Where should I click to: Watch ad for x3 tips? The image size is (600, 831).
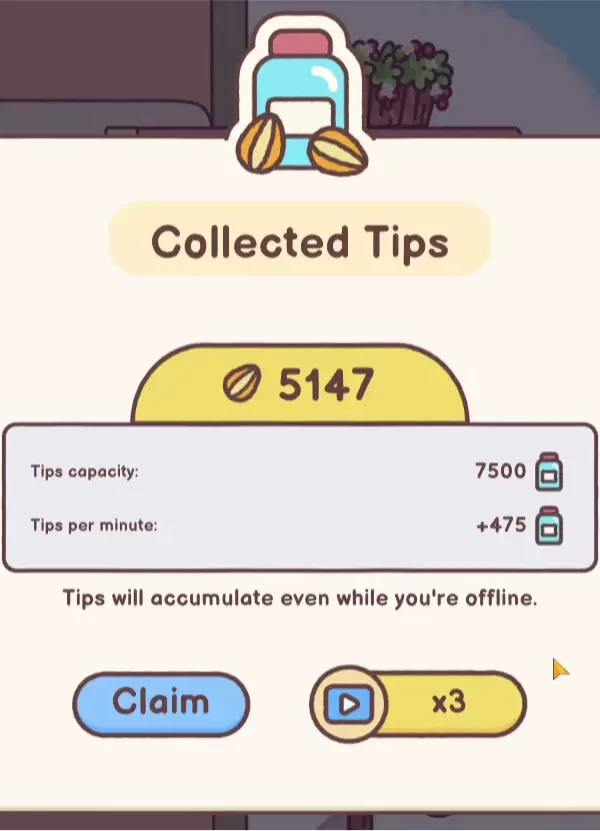point(418,703)
